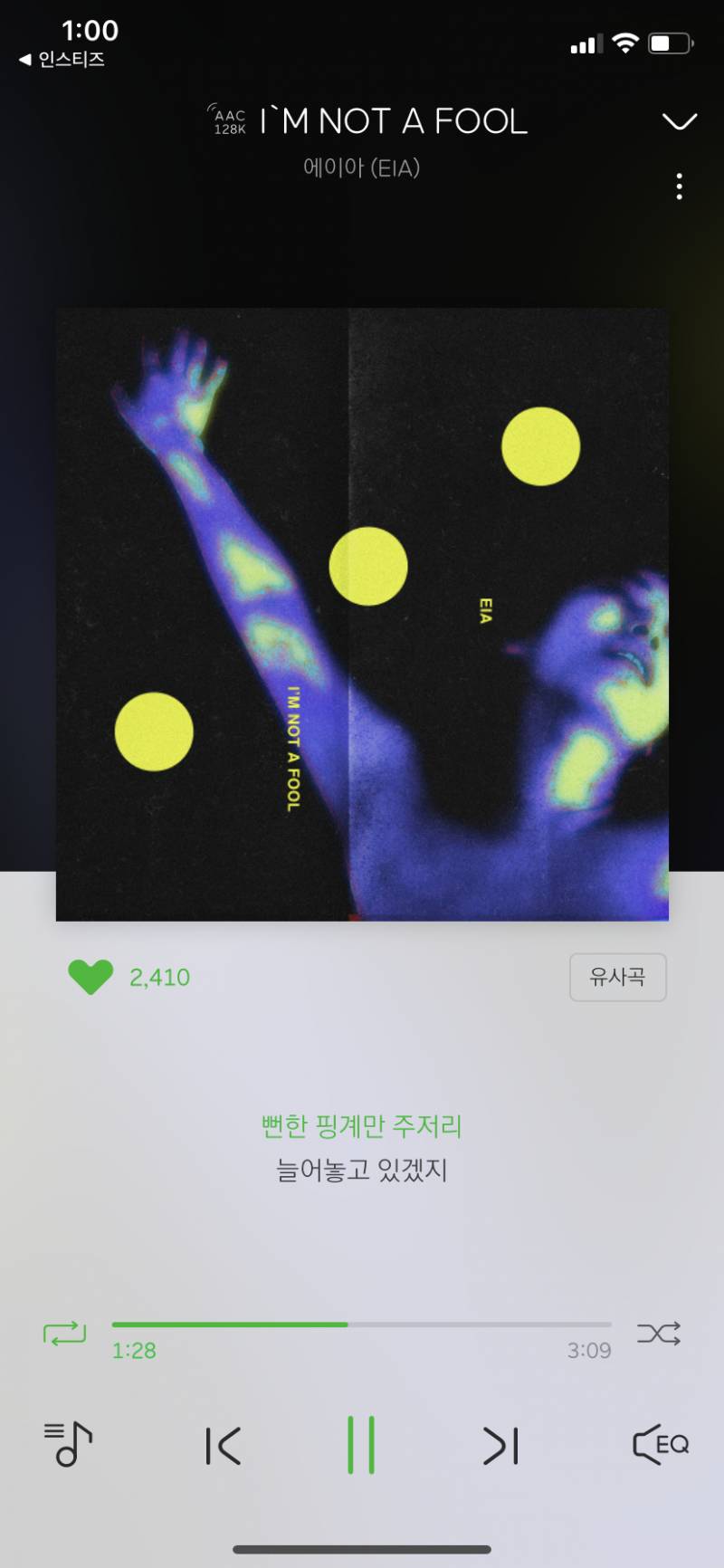724x1568 pixels.
Task: Go back to the previous track
Action: [x=223, y=1443]
